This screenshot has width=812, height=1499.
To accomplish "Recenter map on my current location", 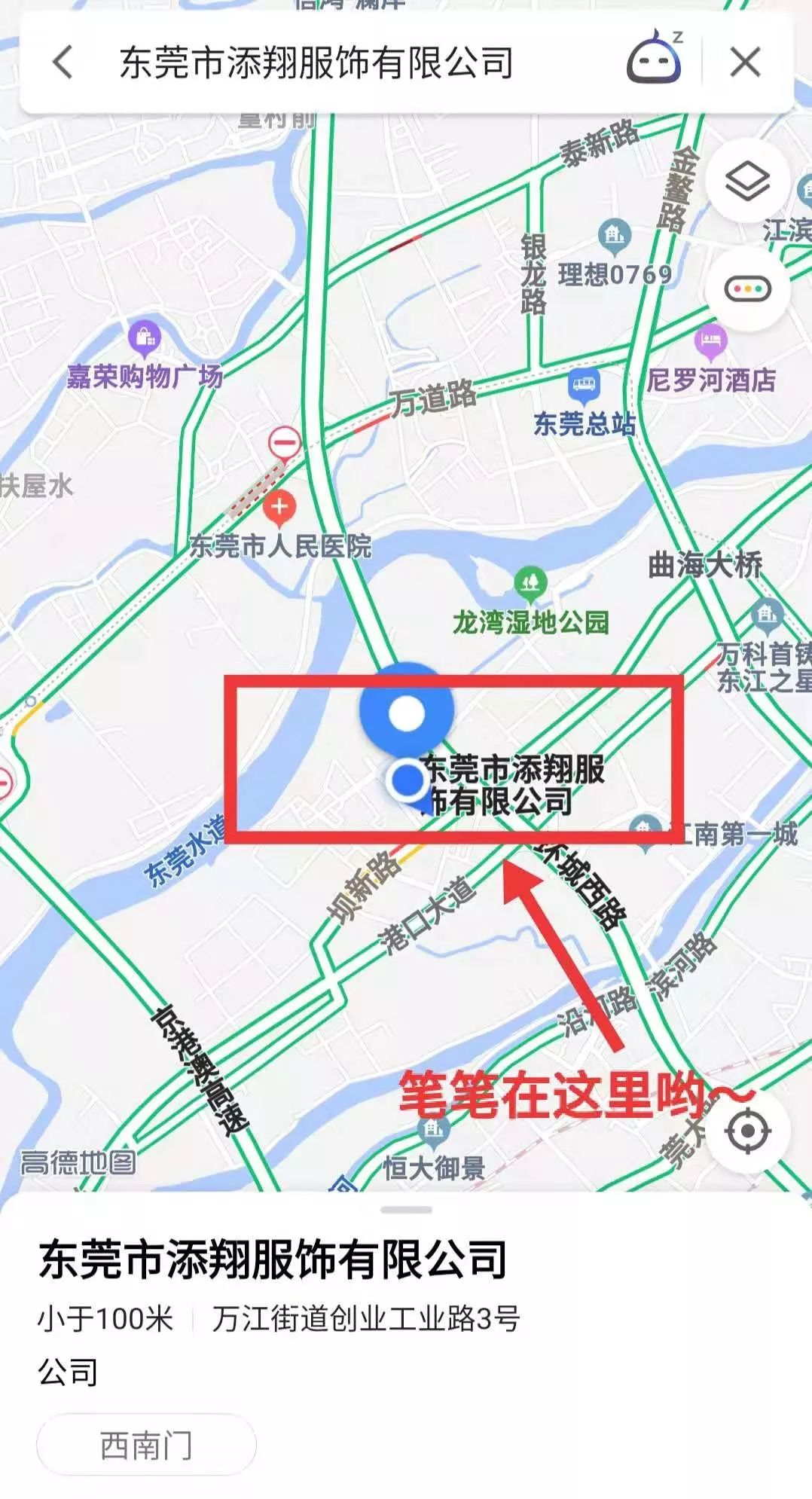I will (x=747, y=1131).
